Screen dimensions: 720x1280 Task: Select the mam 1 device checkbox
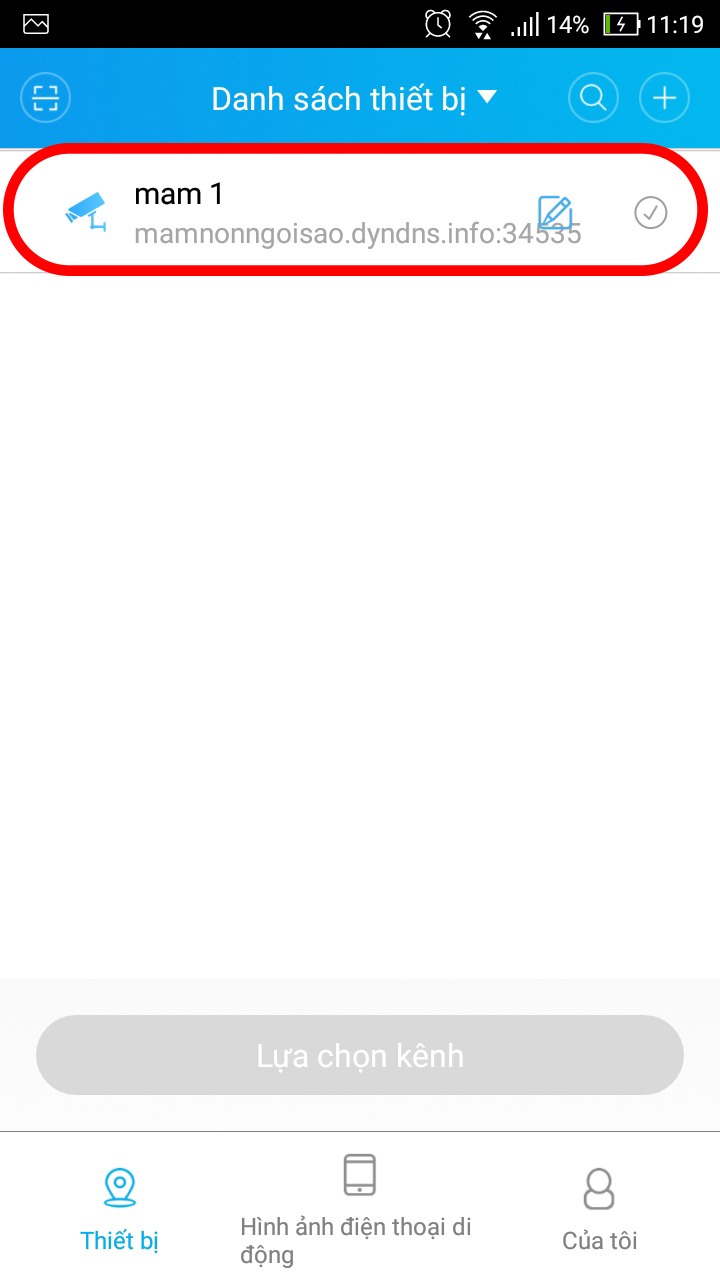651,212
